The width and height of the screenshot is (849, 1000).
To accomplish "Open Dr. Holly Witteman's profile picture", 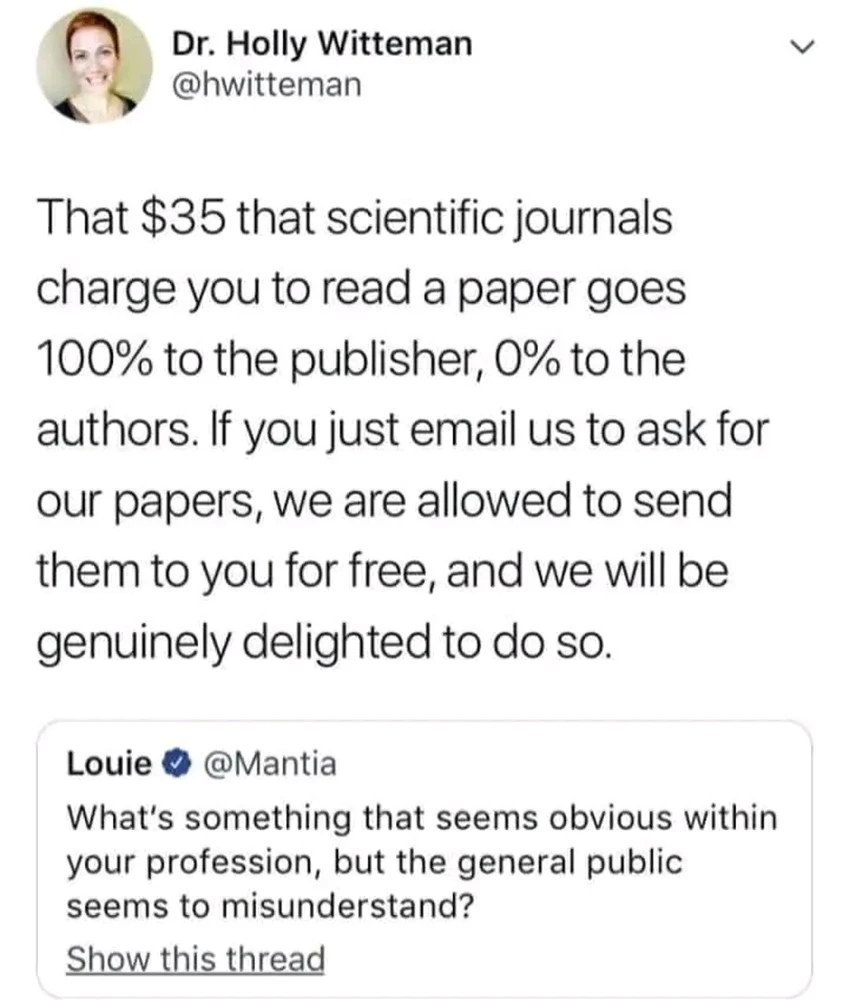I will [95, 67].
